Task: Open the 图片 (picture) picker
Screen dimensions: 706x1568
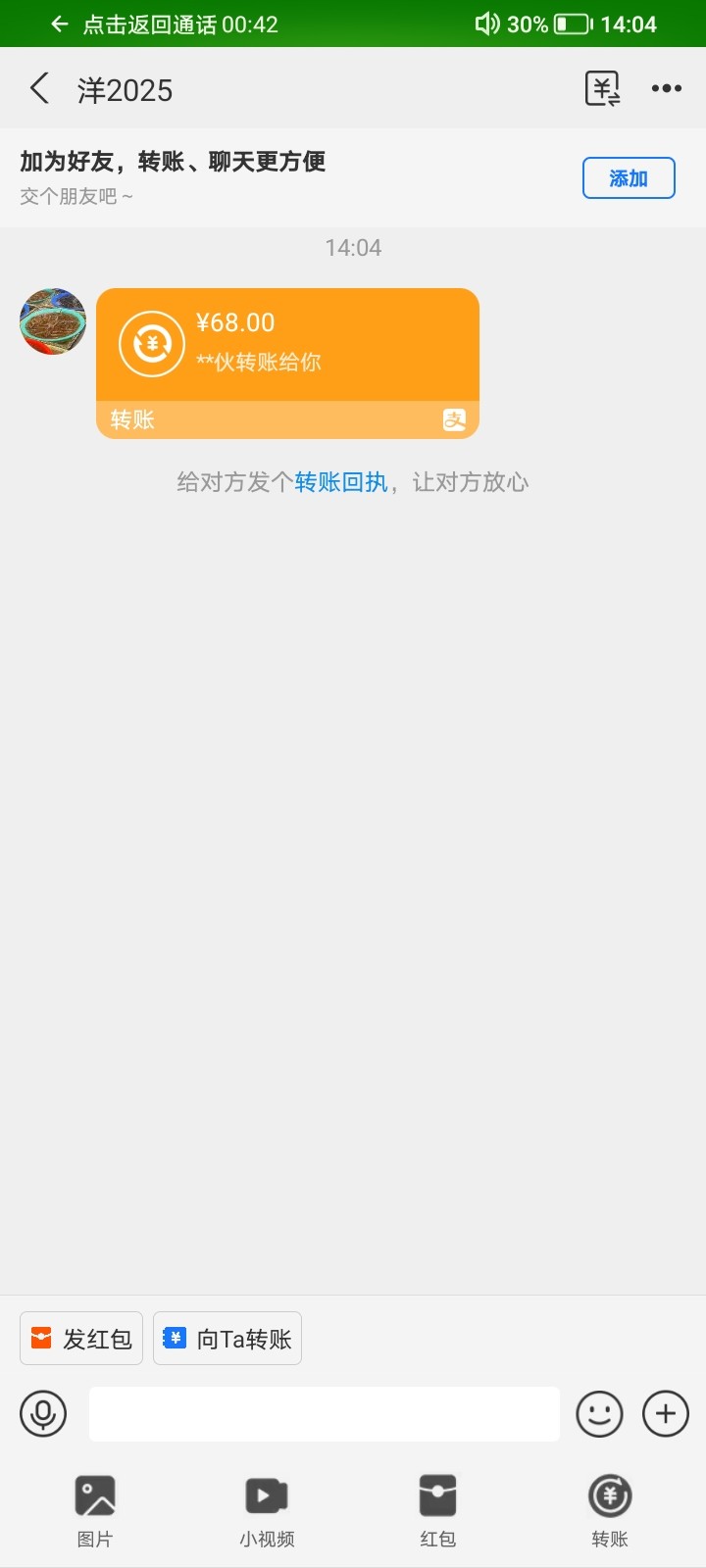Action: 94,1509
